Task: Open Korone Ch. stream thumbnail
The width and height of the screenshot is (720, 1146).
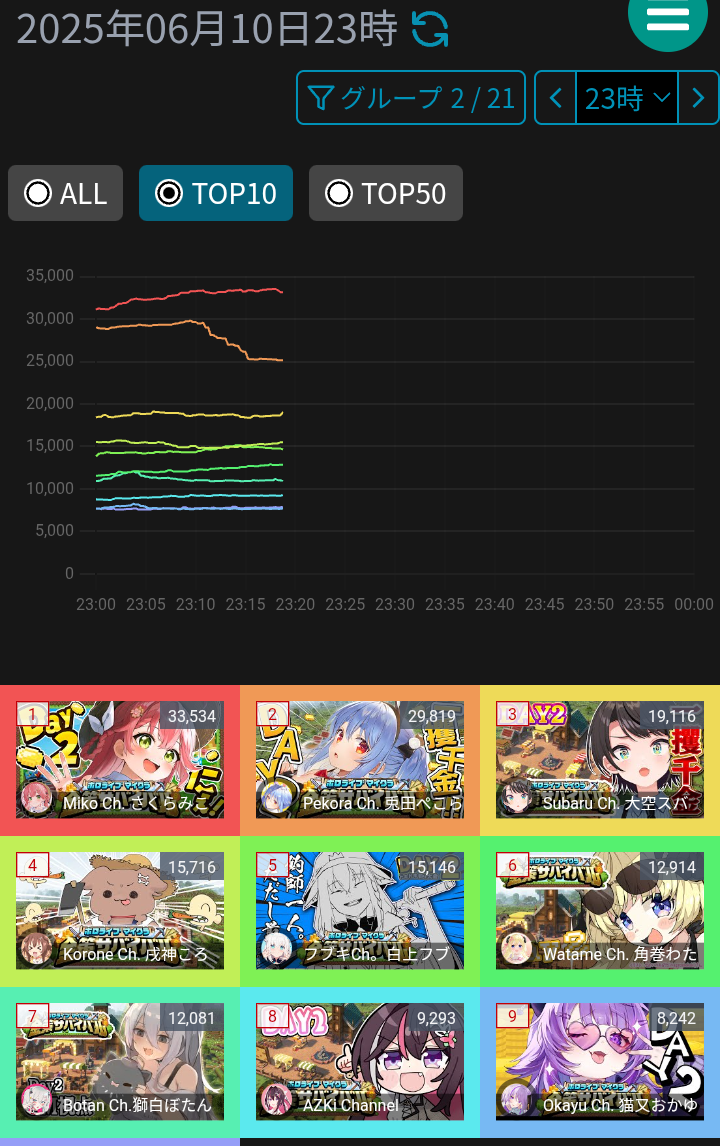Action: (120, 911)
